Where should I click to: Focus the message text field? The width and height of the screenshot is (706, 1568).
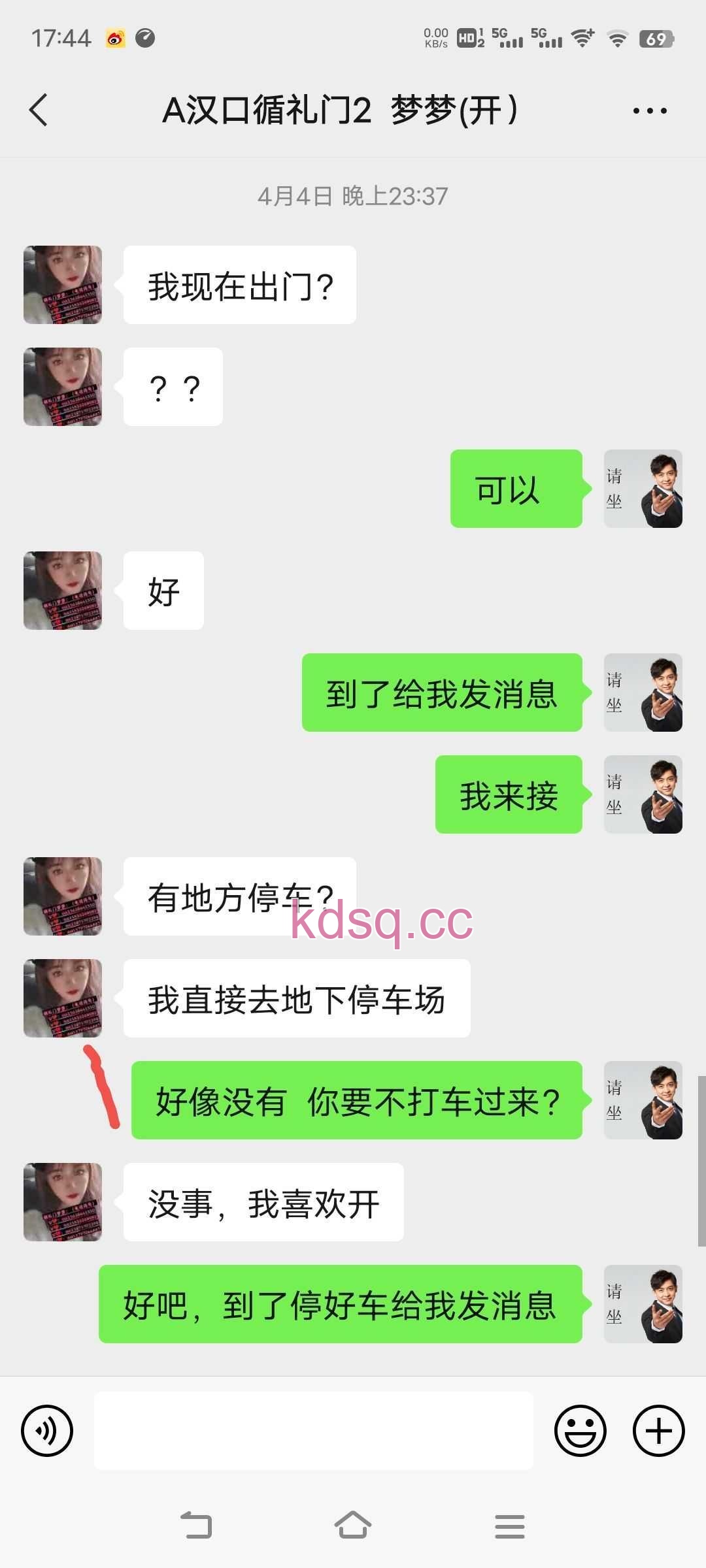[314, 1430]
